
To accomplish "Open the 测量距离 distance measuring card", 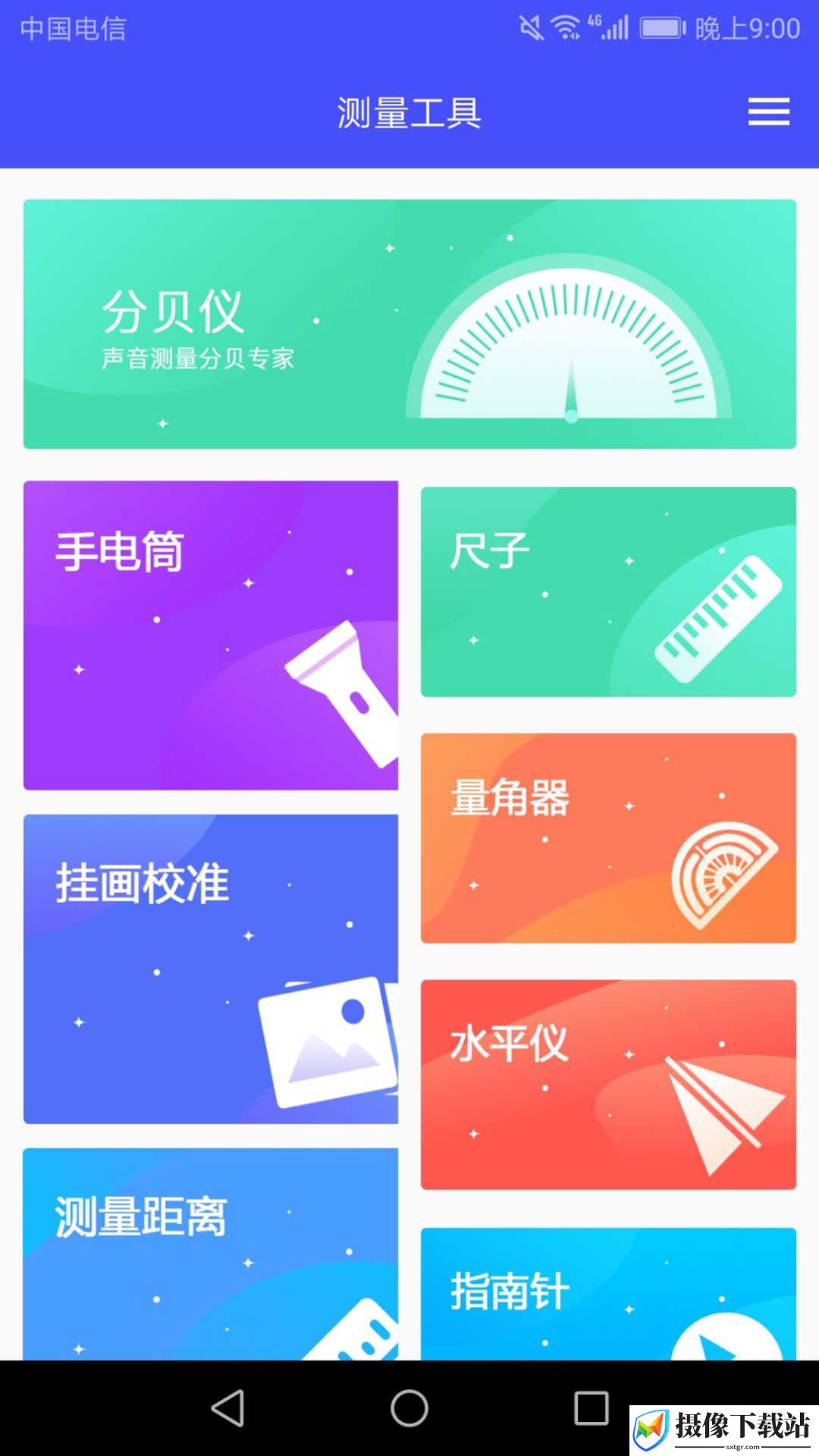I will [x=211, y=1254].
